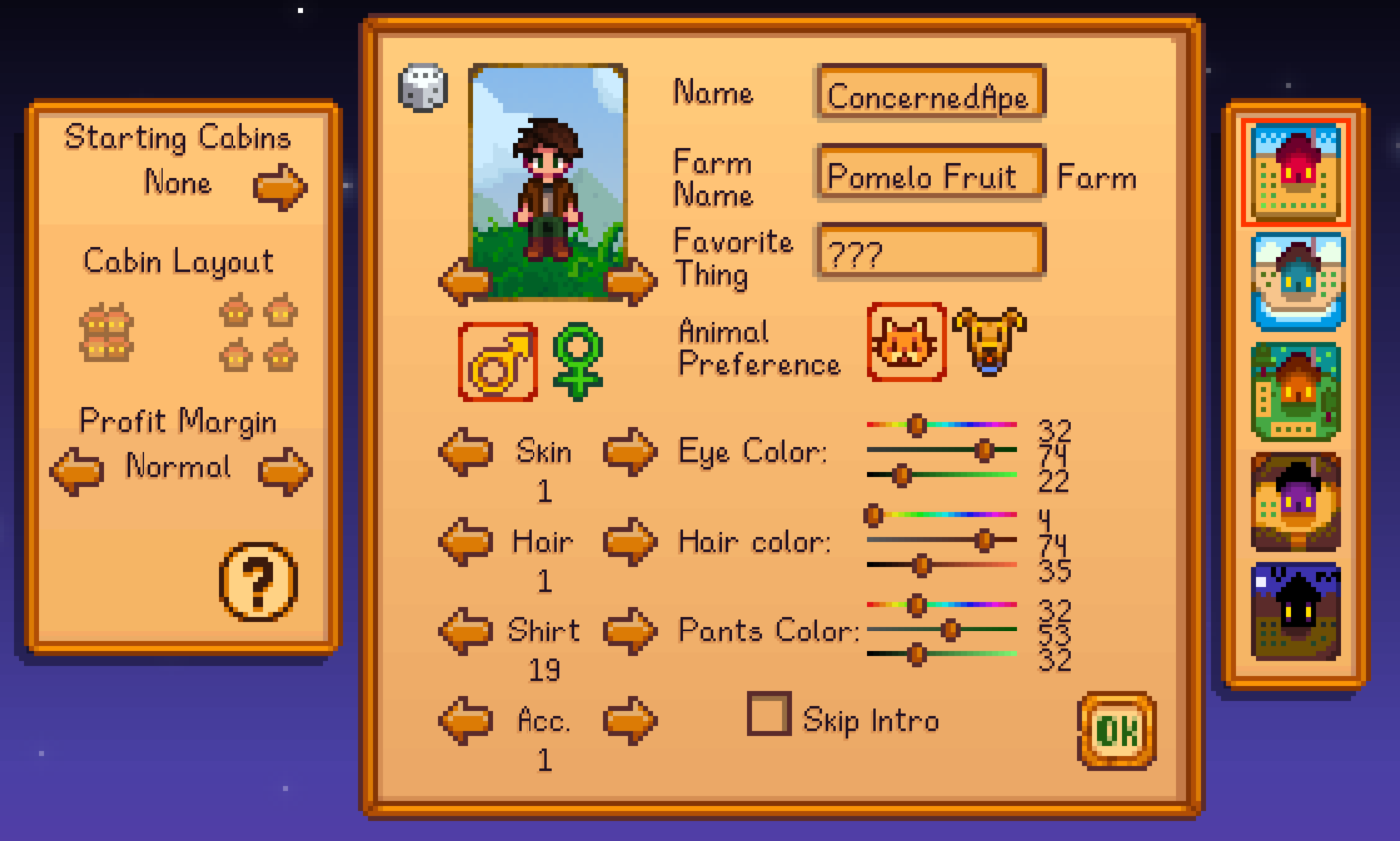
Task: Raise the Profit Margin setting
Action: [285, 470]
